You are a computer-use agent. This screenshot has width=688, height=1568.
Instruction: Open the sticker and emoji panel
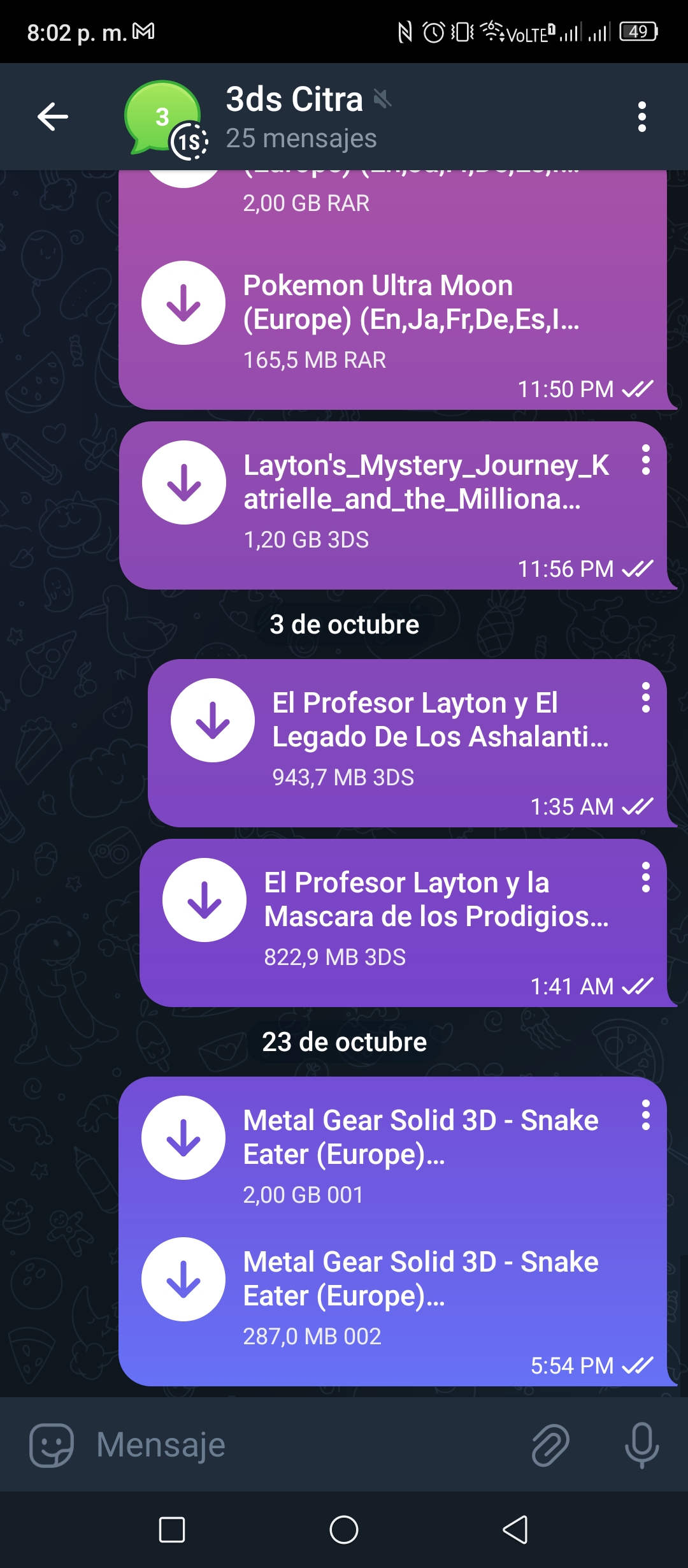pyautogui.click(x=52, y=1445)
